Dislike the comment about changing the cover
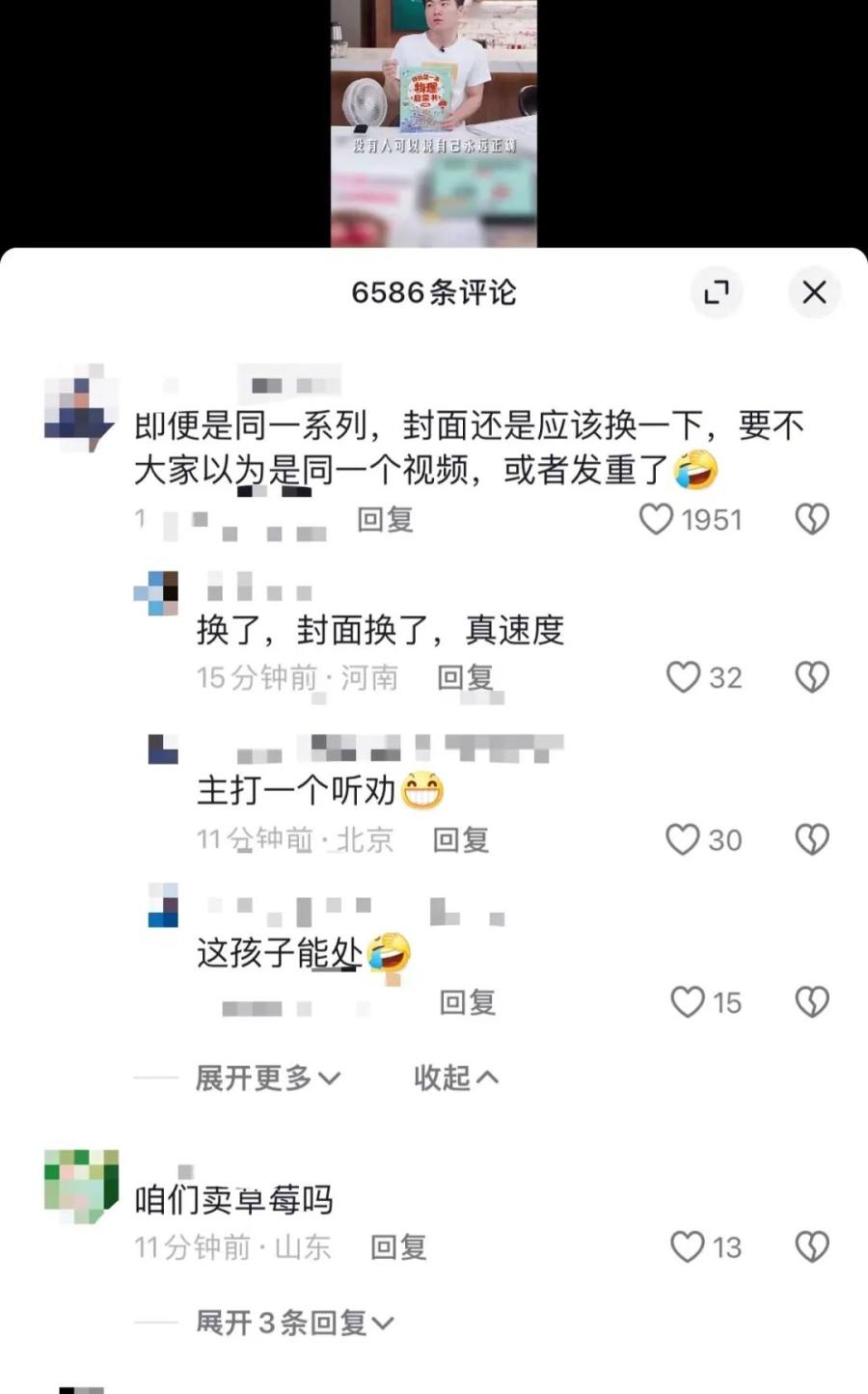Screen dimensions: 868x1394 [x=811, y=520]
